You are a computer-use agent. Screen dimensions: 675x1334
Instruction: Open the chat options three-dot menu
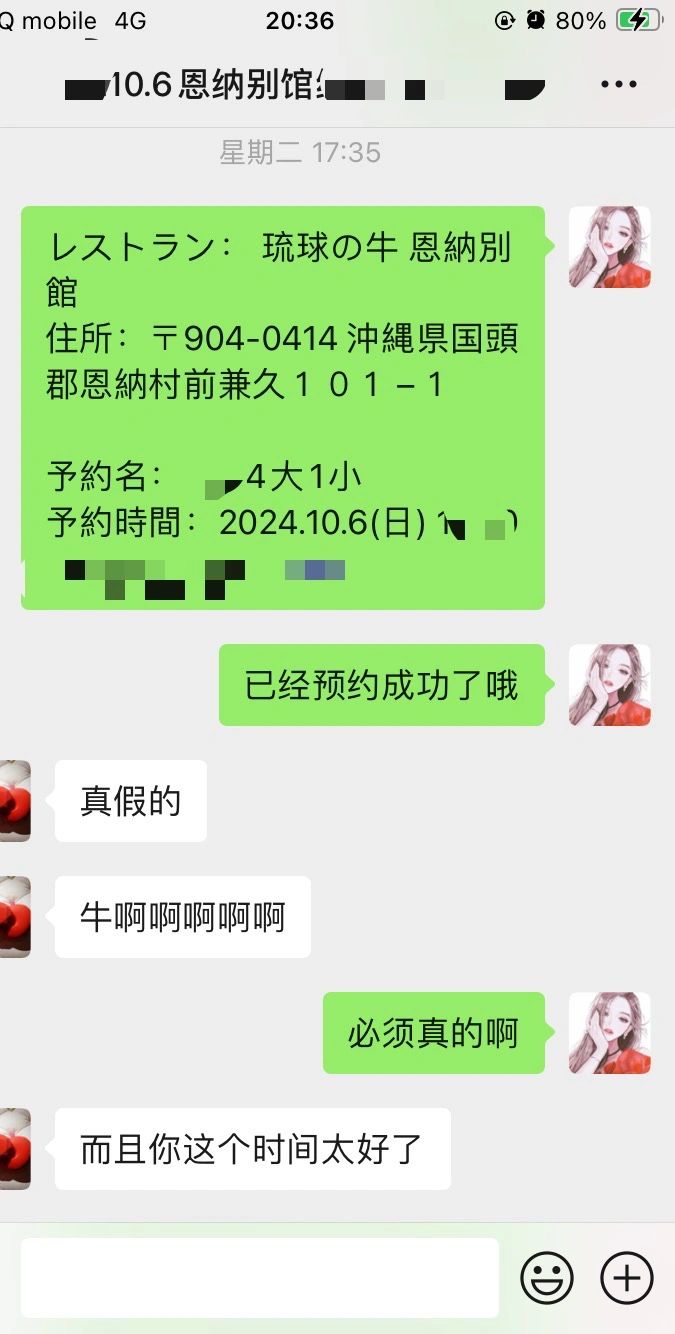coord(618,85)
